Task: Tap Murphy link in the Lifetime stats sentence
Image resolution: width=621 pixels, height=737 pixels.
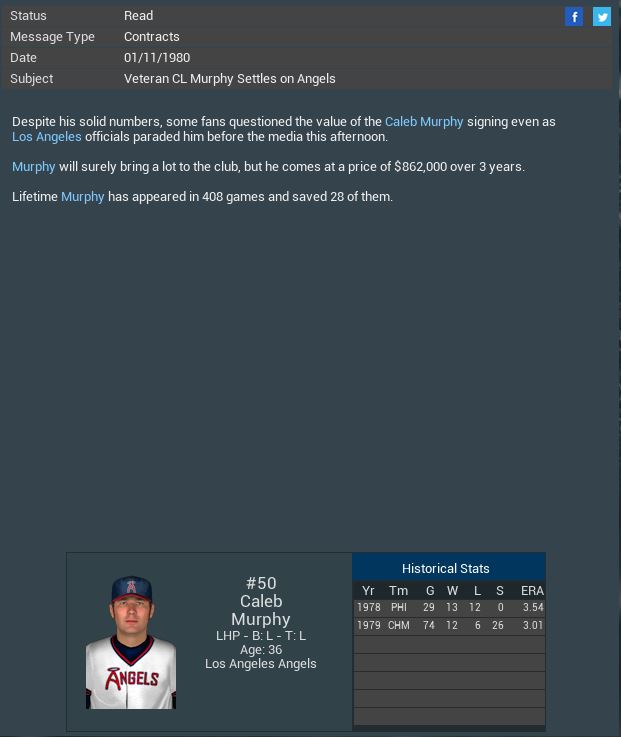Action: (82, 196)
